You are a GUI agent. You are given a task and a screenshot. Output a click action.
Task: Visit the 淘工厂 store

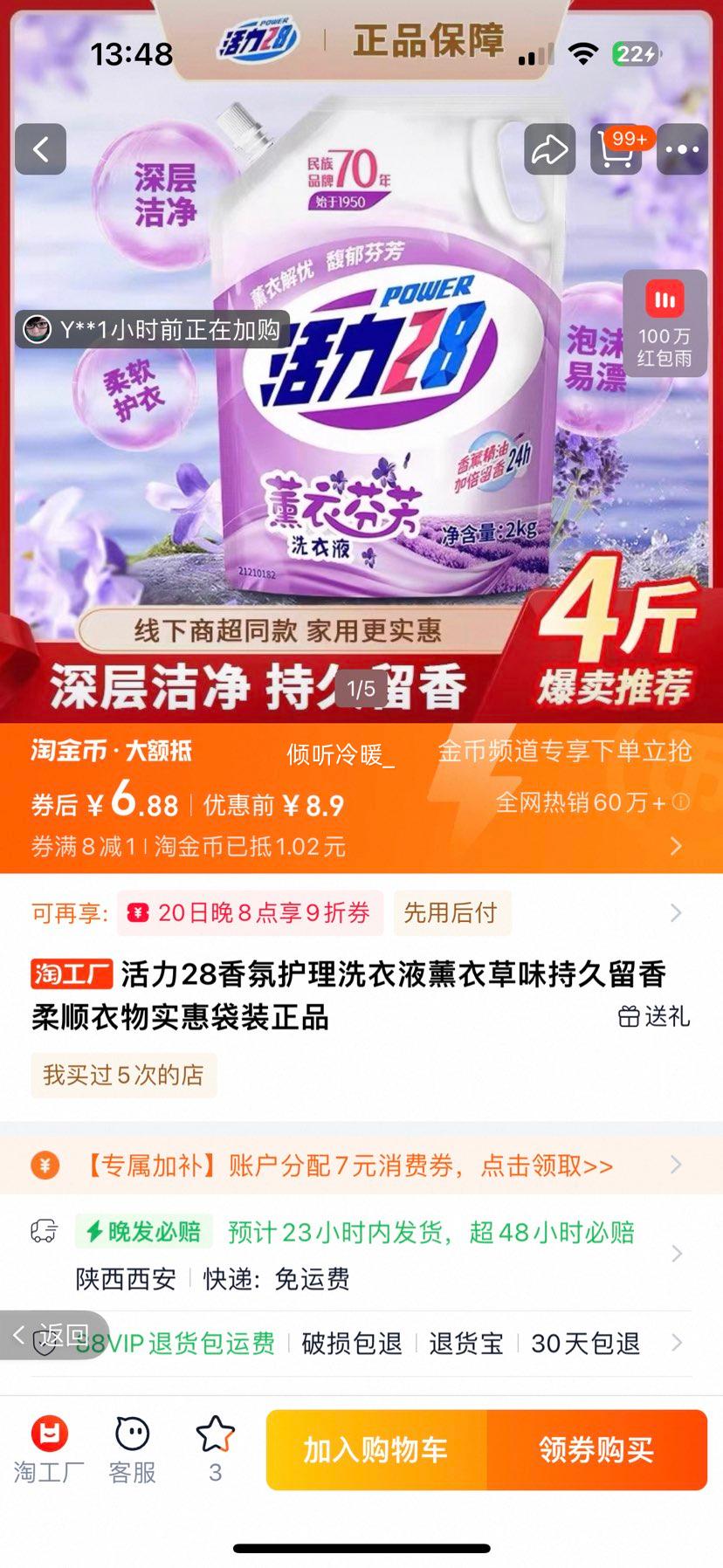[x=49, y=1450]
